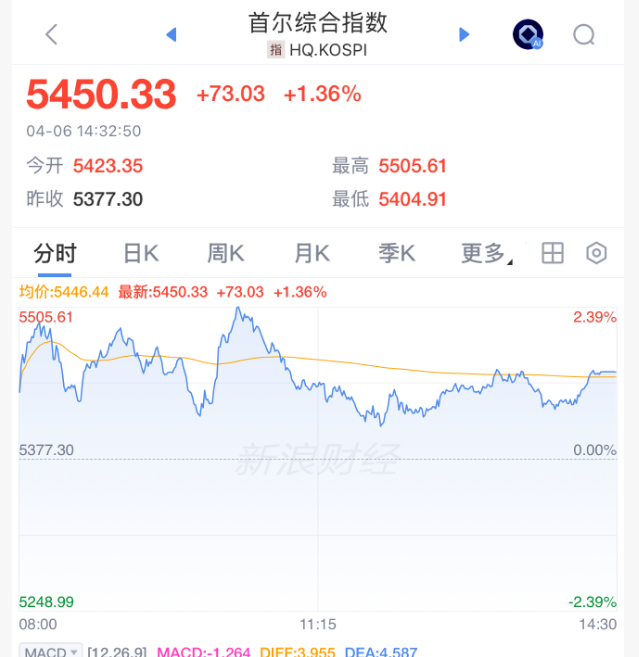639x657 pixels.
Task: Switch to the 季K chart tab
Action: coord(397,253)
